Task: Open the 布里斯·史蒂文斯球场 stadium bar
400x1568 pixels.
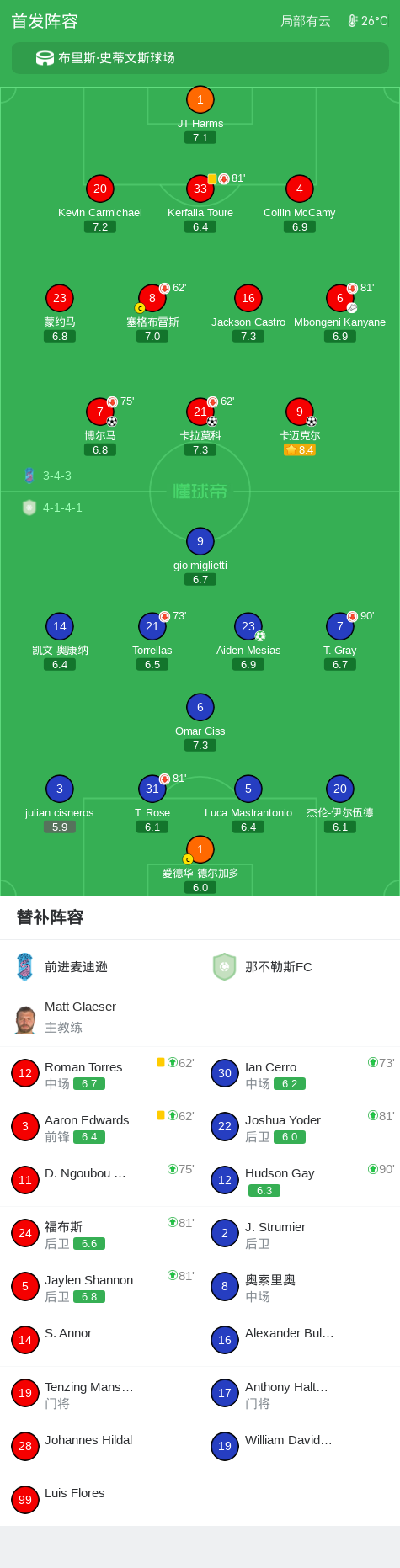Action: tap(200, 58)
